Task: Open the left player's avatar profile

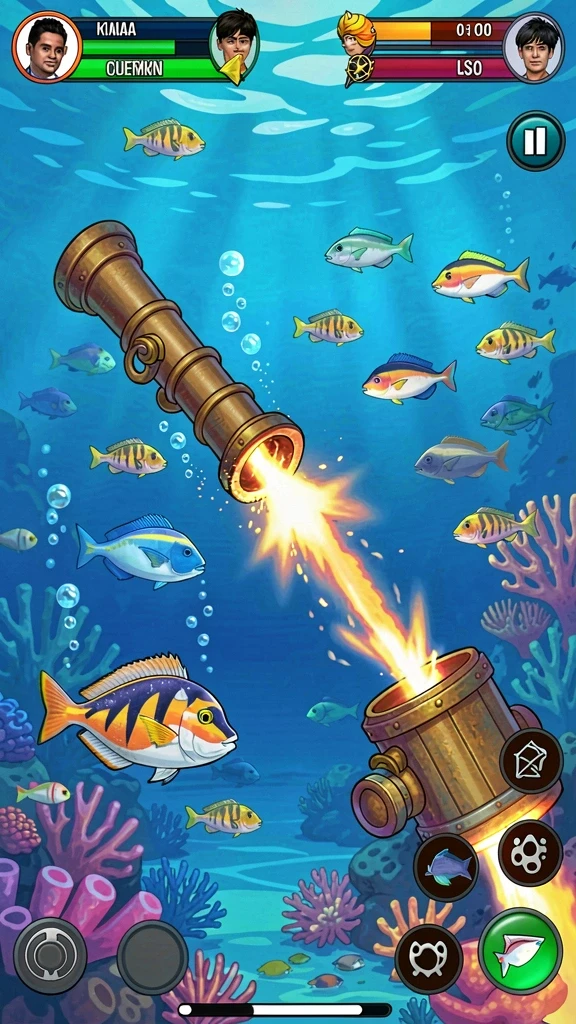Action: (x=47, y=47)
